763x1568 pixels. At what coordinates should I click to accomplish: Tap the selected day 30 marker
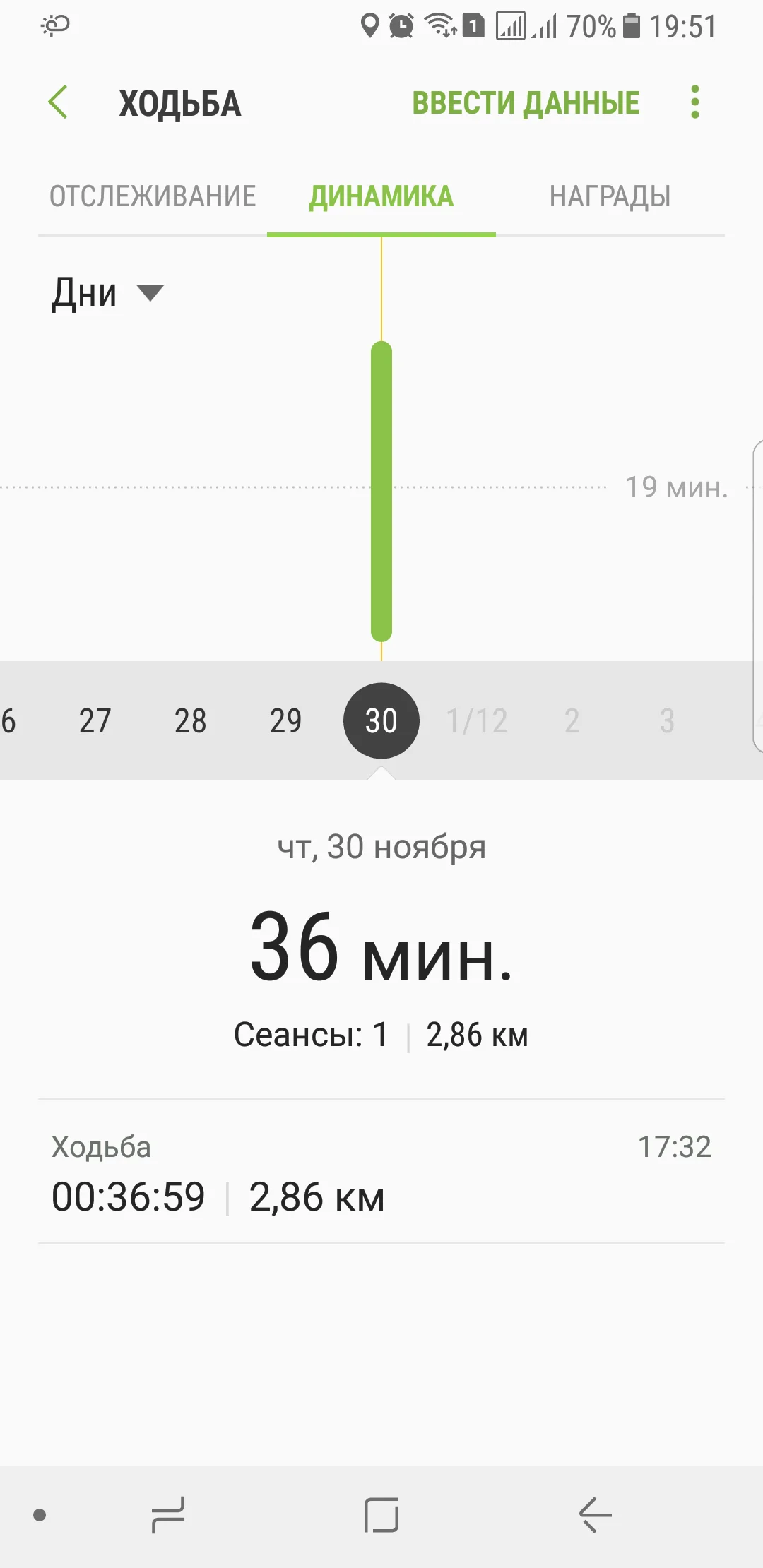[x=381, y=721]
